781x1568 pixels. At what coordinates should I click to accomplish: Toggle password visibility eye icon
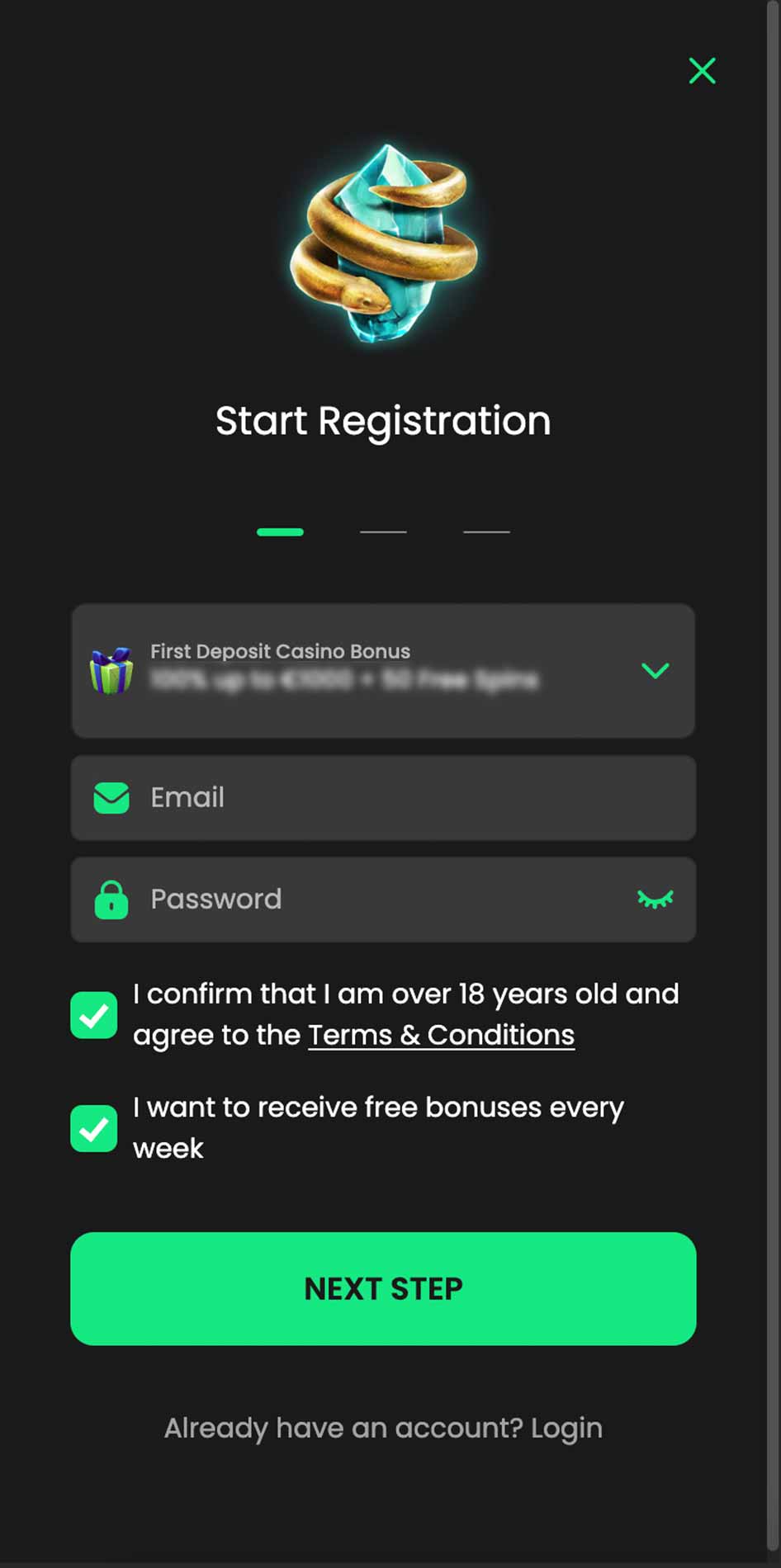pos(656,900)
